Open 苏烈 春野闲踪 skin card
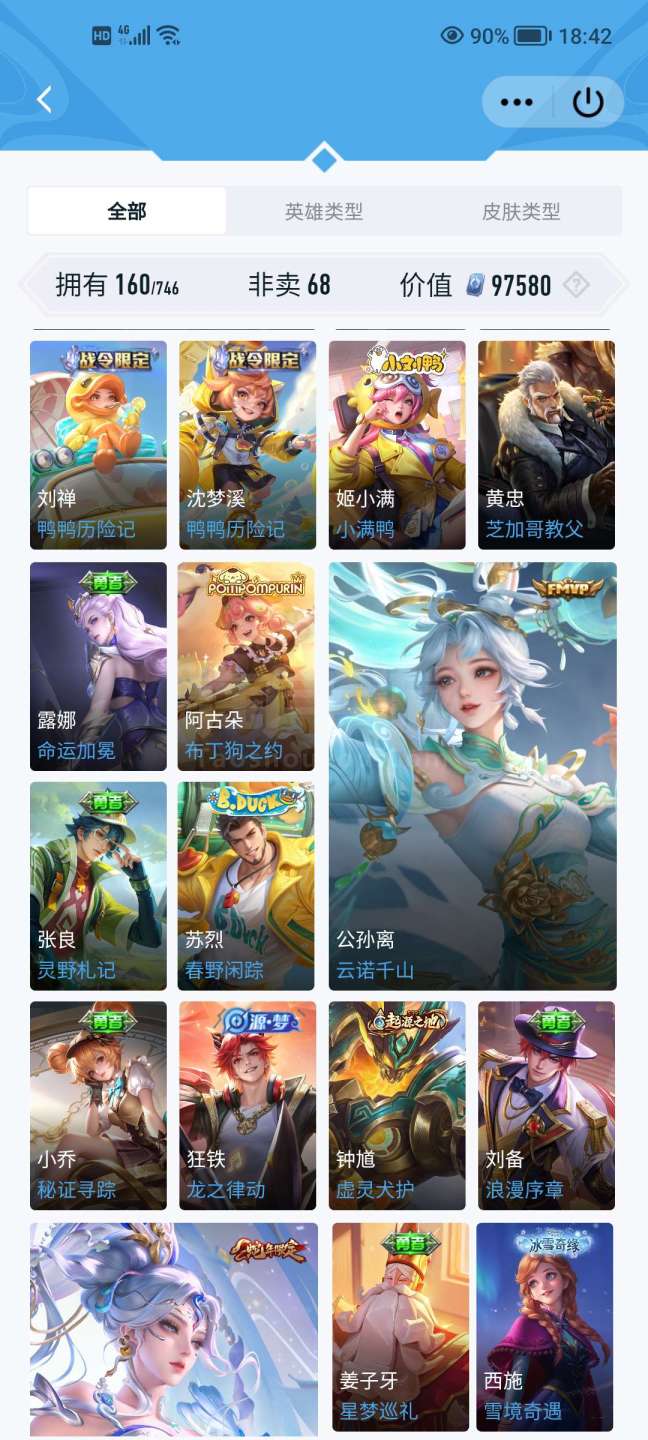 (246, 886)
